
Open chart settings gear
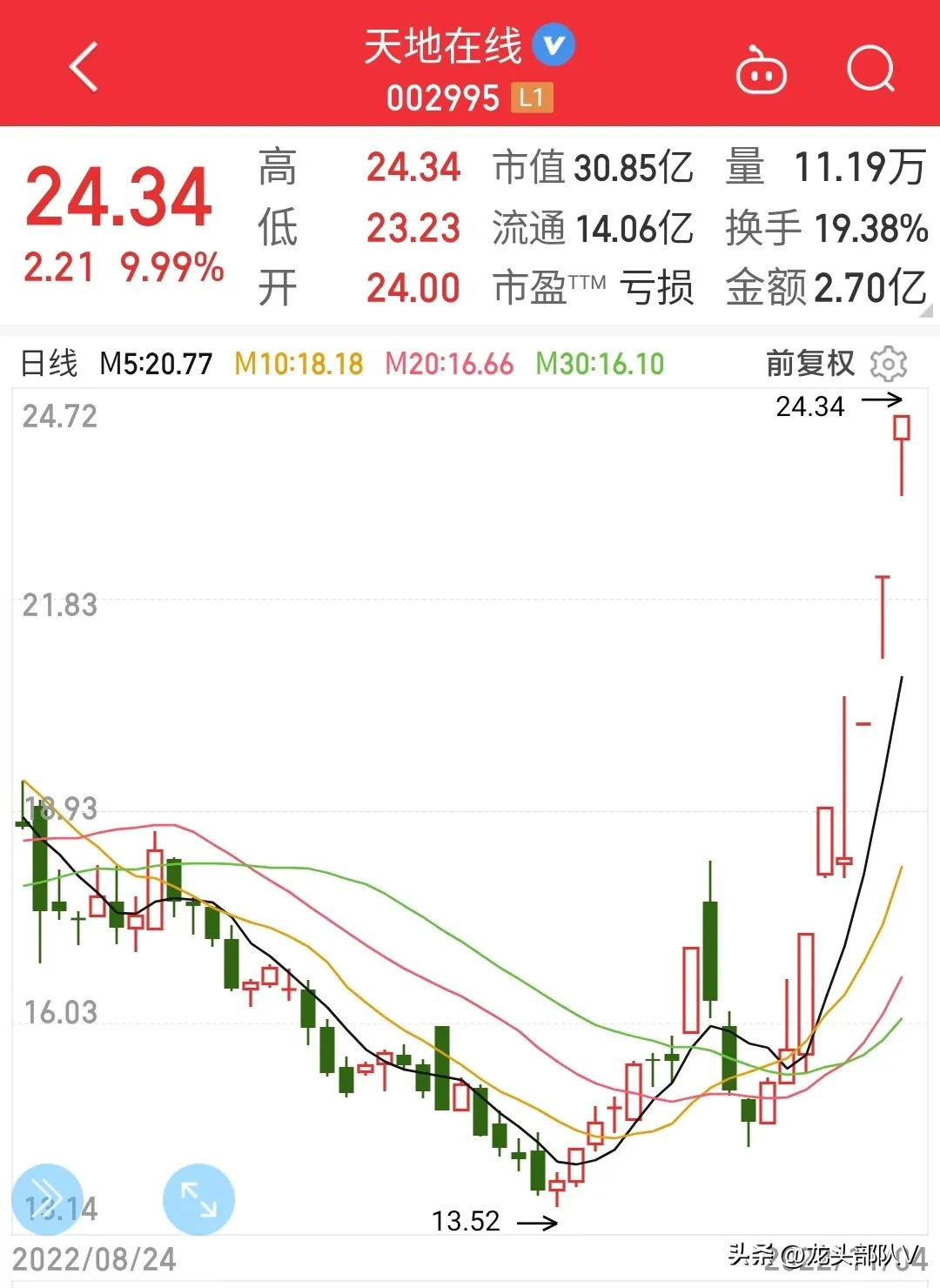click(x=889, y=363)
